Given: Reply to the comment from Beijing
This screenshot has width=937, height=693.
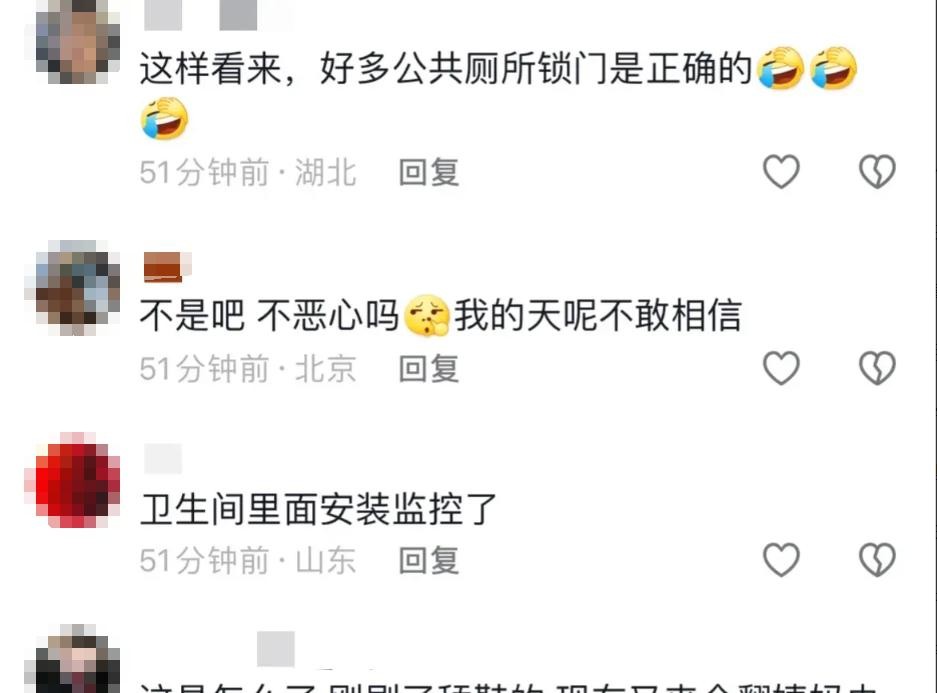Looking at the screenshot, I should click(x=428, y=369).
